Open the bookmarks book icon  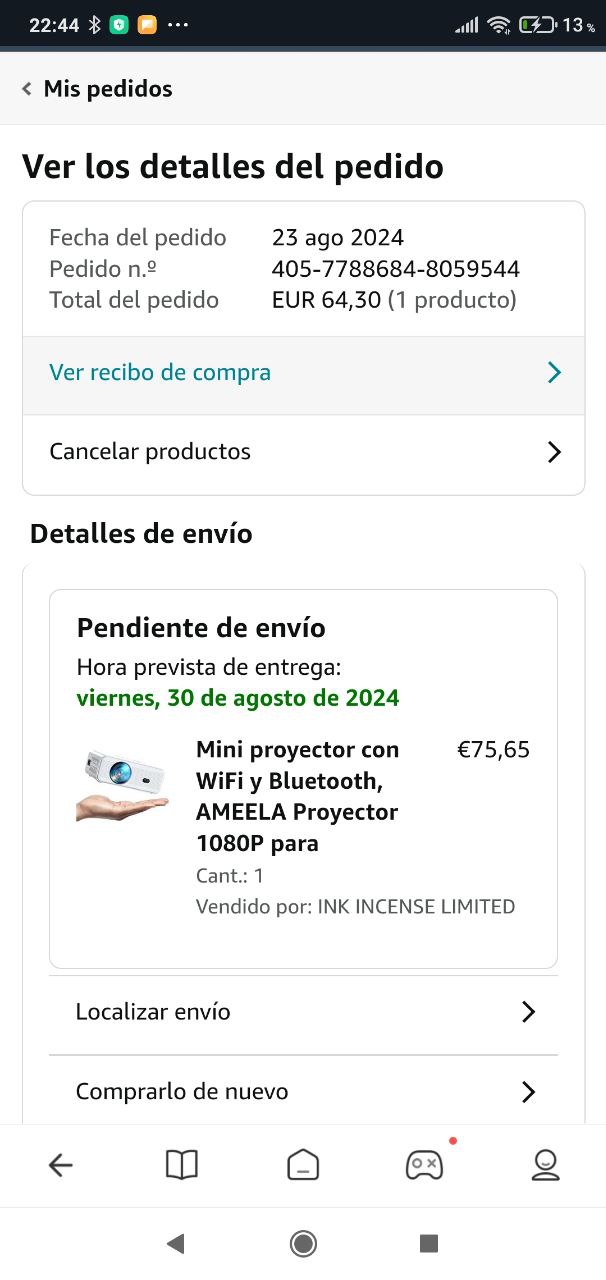pyautogui.click(x=182, y=1165)
